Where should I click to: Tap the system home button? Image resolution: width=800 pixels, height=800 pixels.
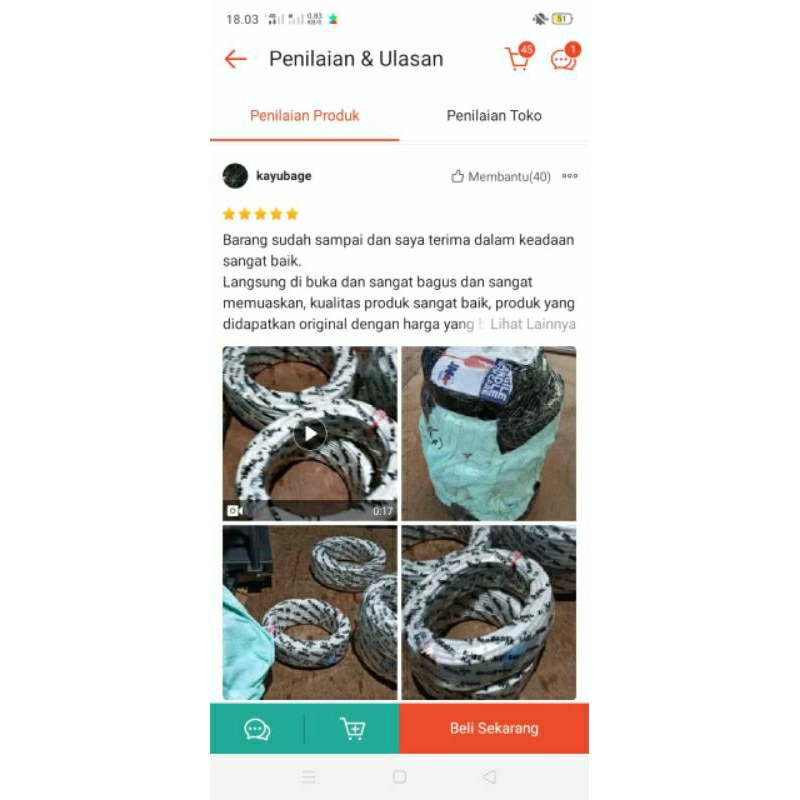399,777
